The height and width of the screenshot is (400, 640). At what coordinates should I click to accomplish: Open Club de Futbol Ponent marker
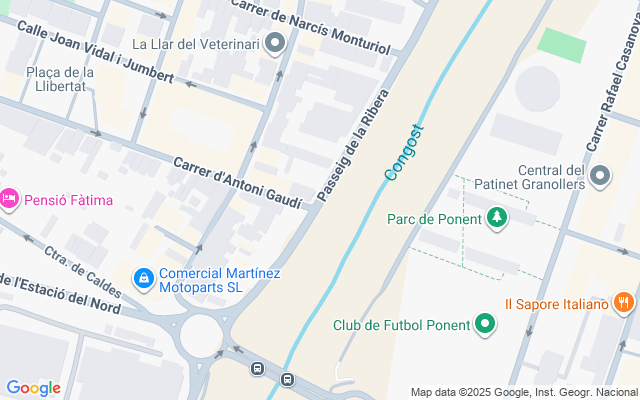tap(485, 323)
